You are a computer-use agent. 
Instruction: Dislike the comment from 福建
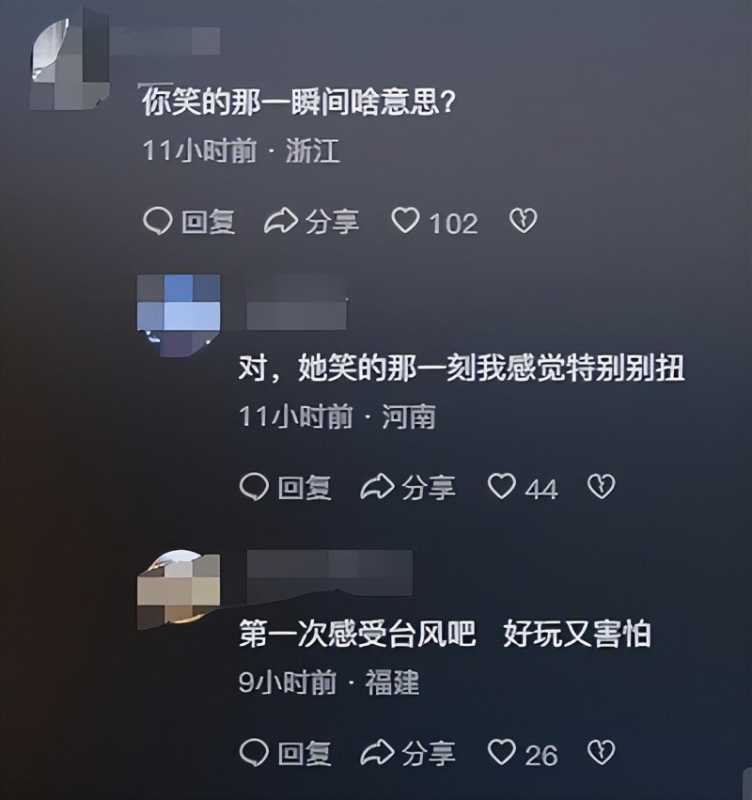tap(600, 752)
